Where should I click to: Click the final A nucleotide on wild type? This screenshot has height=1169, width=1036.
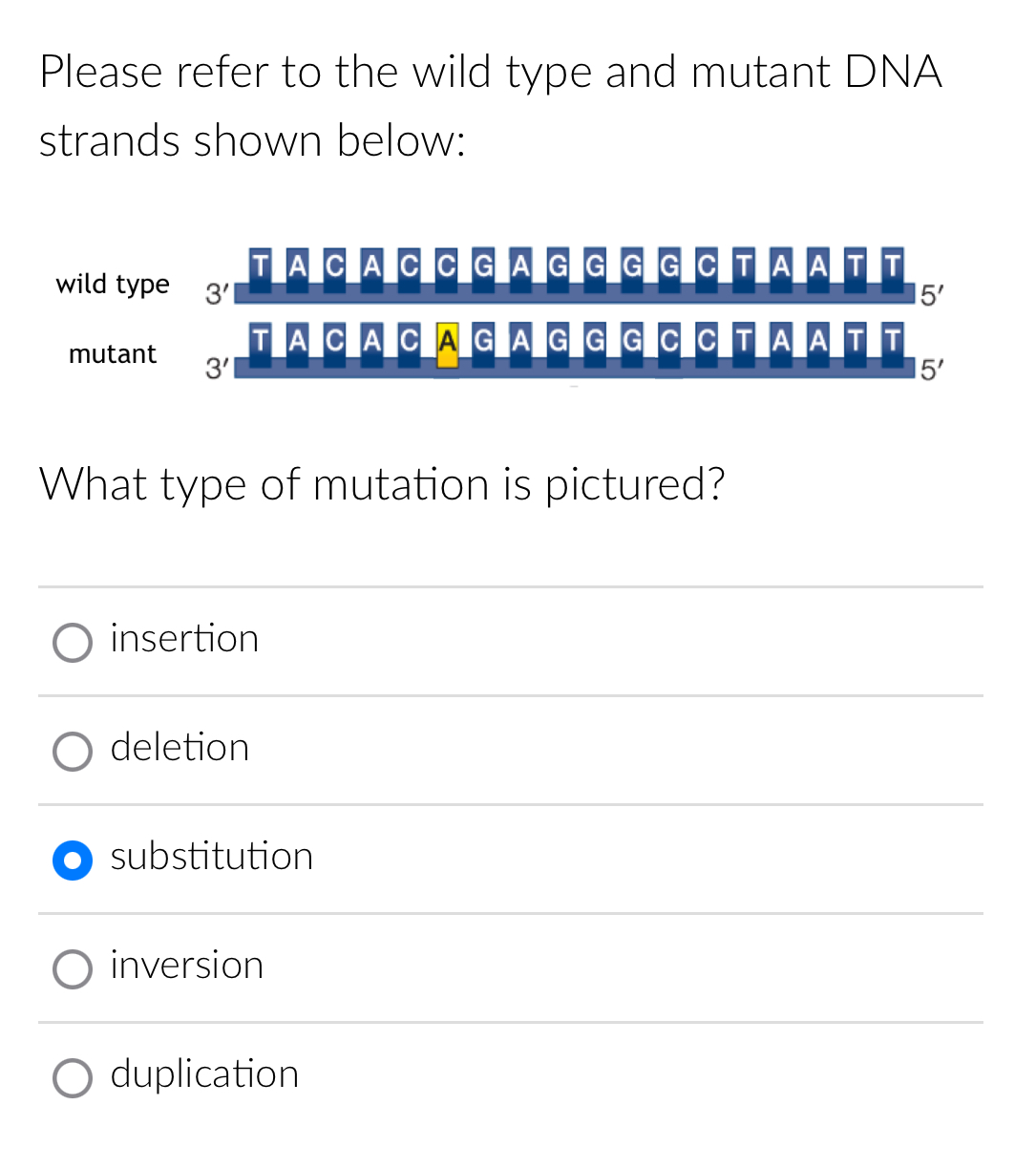pos(817,266)
